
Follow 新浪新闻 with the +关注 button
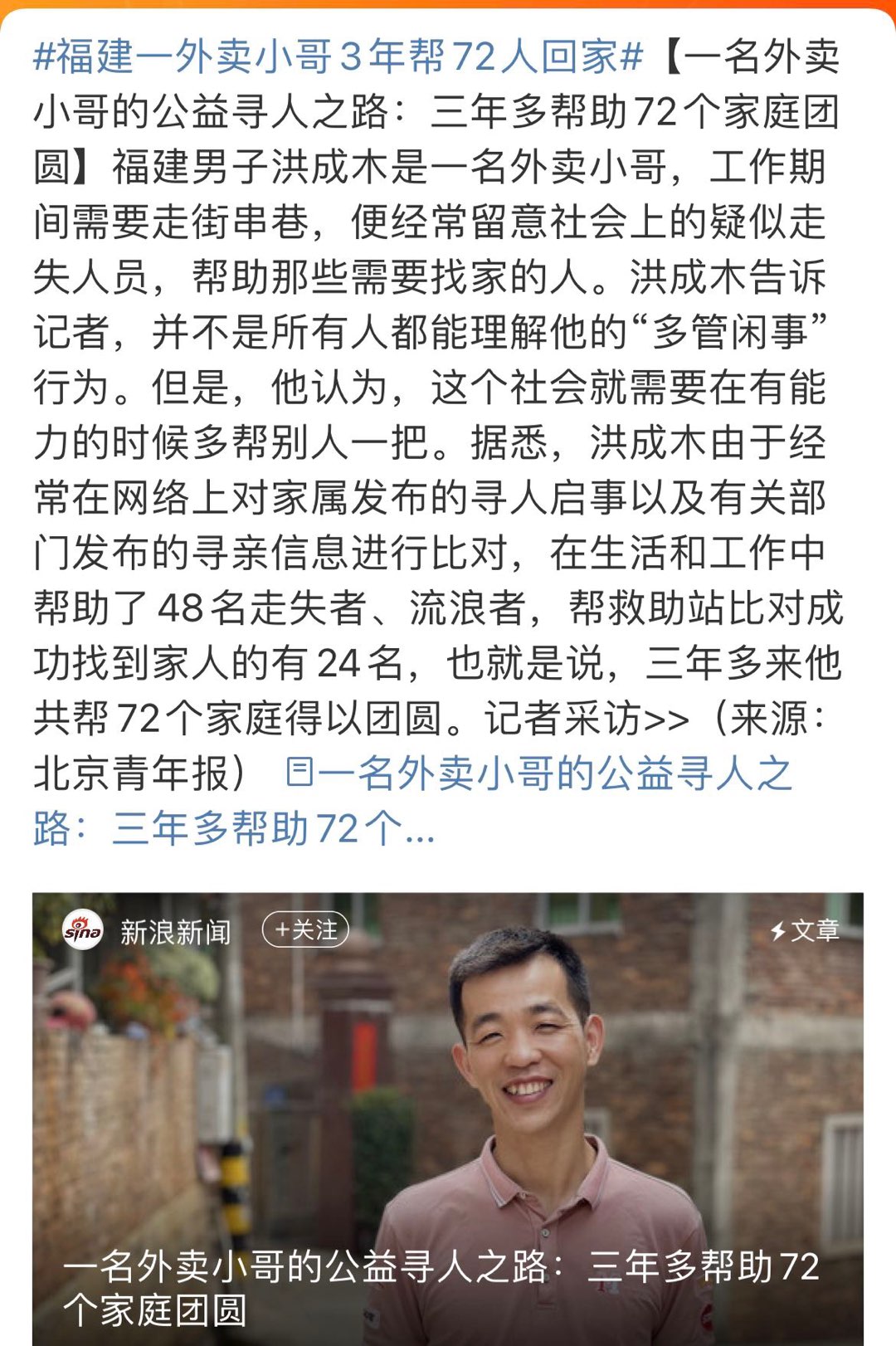tap(305, 929)
